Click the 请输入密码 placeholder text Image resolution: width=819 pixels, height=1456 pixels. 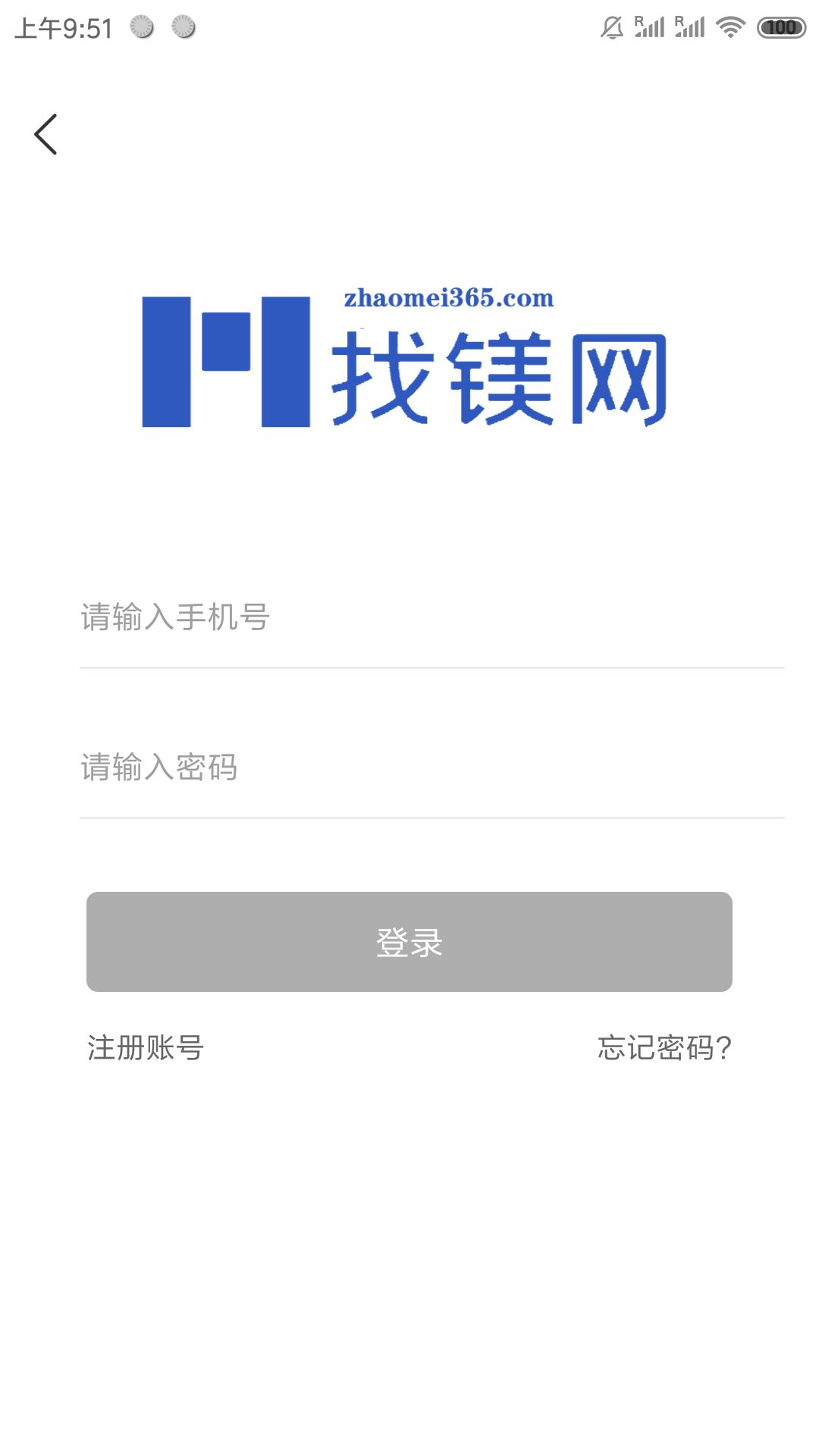159,768
